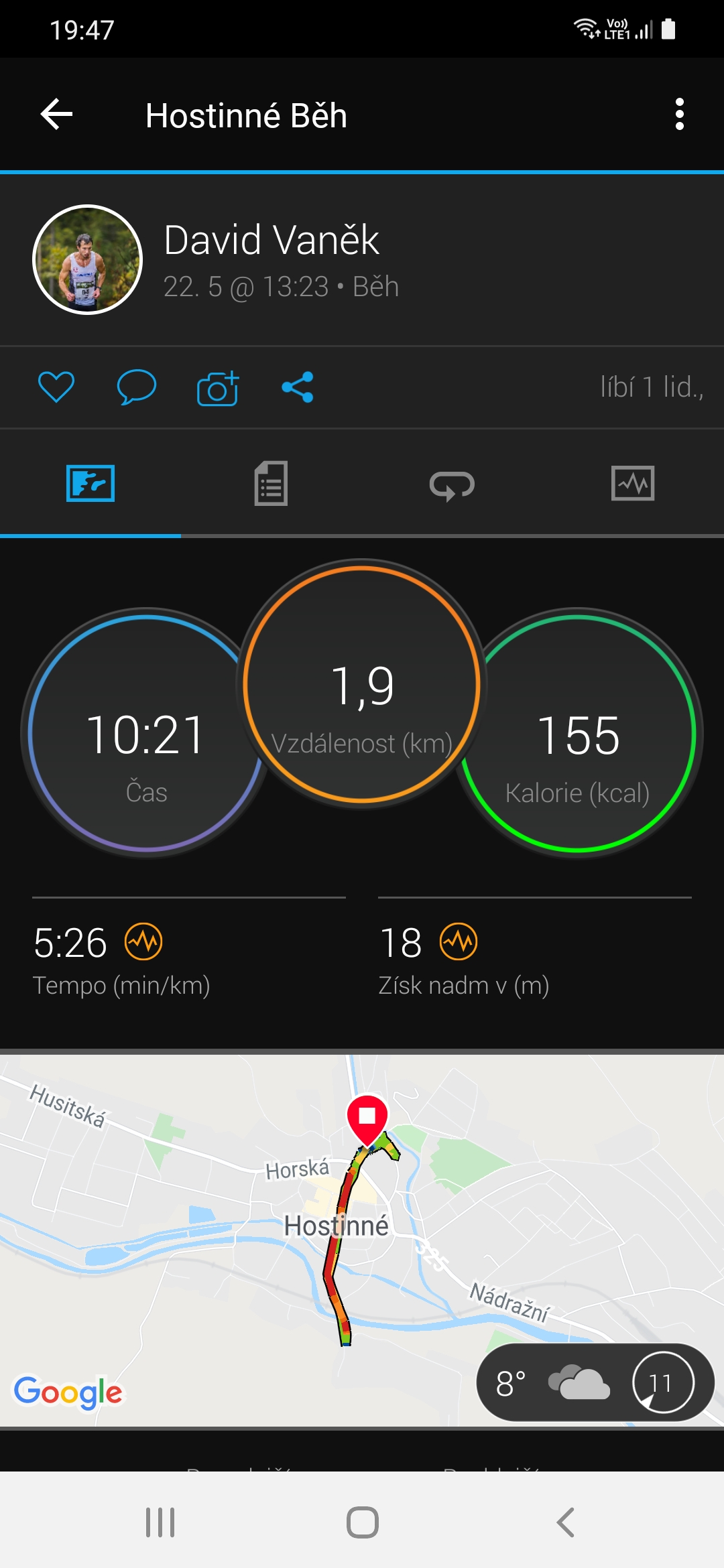Select the overview map tab
Viewport: 724px width, 1568px height.
tap(90, 483)
